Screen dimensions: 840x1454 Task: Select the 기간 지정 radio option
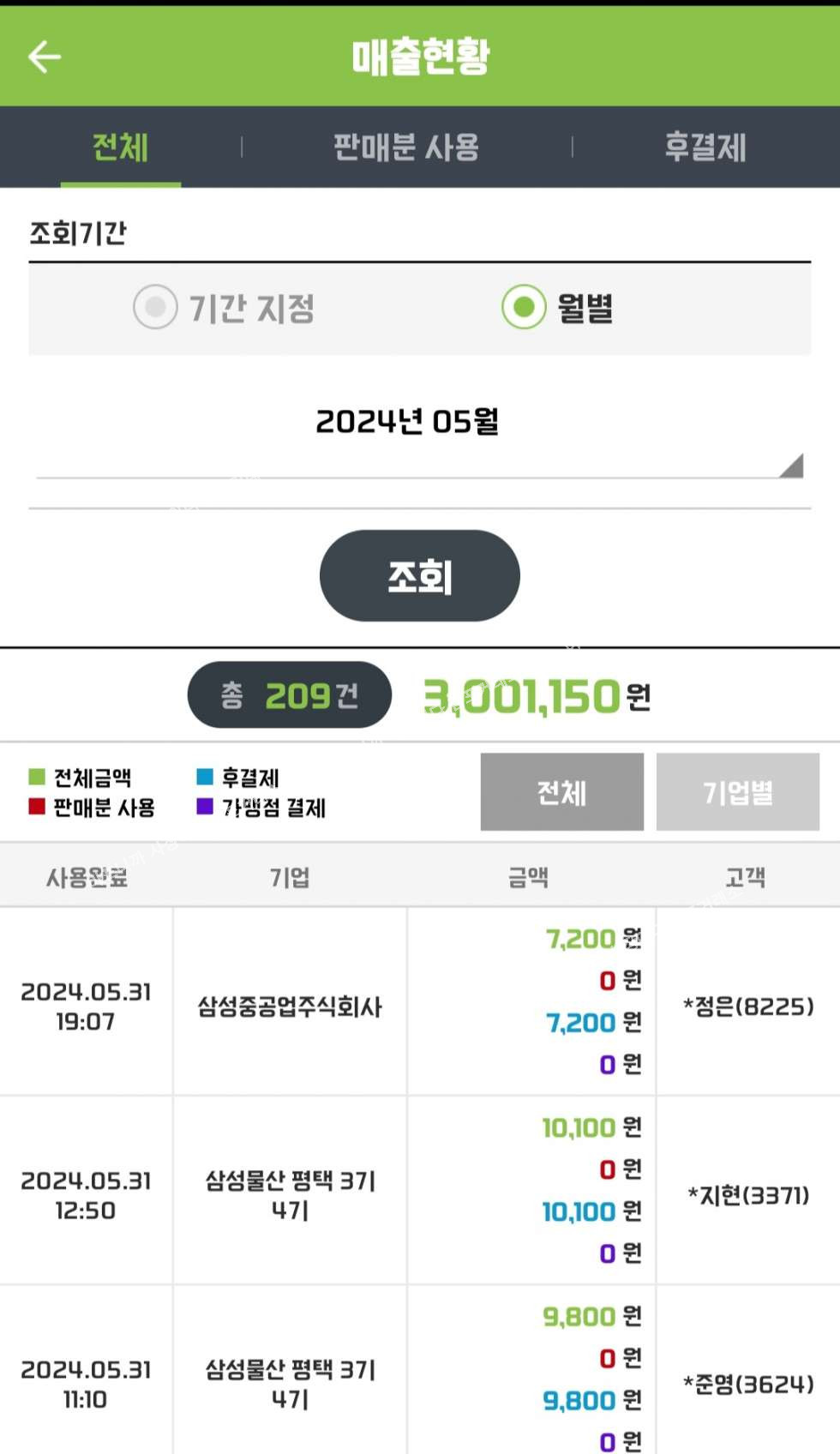pos(156,307)
